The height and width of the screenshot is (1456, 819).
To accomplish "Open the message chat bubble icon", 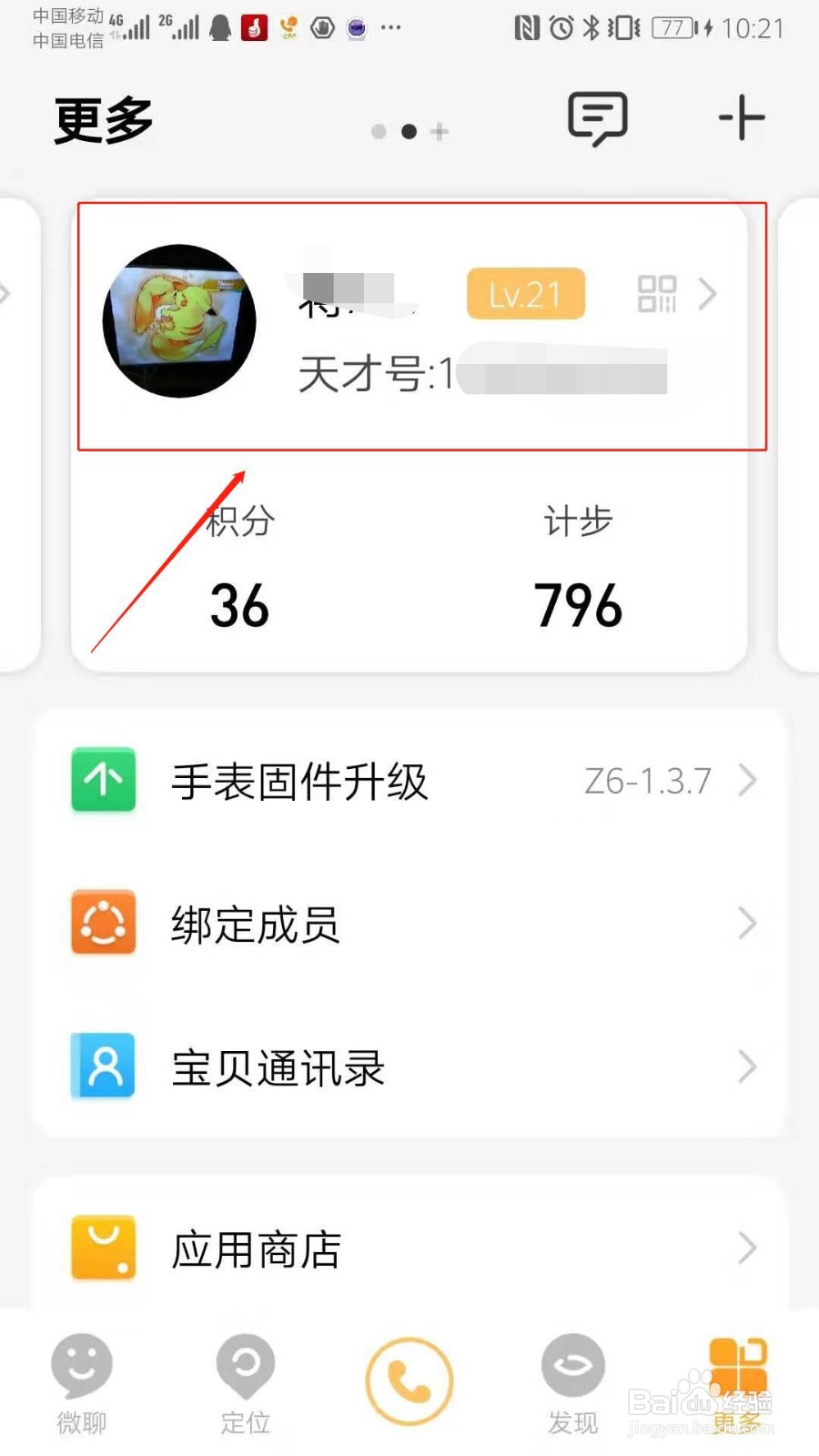I will (597, 118).
